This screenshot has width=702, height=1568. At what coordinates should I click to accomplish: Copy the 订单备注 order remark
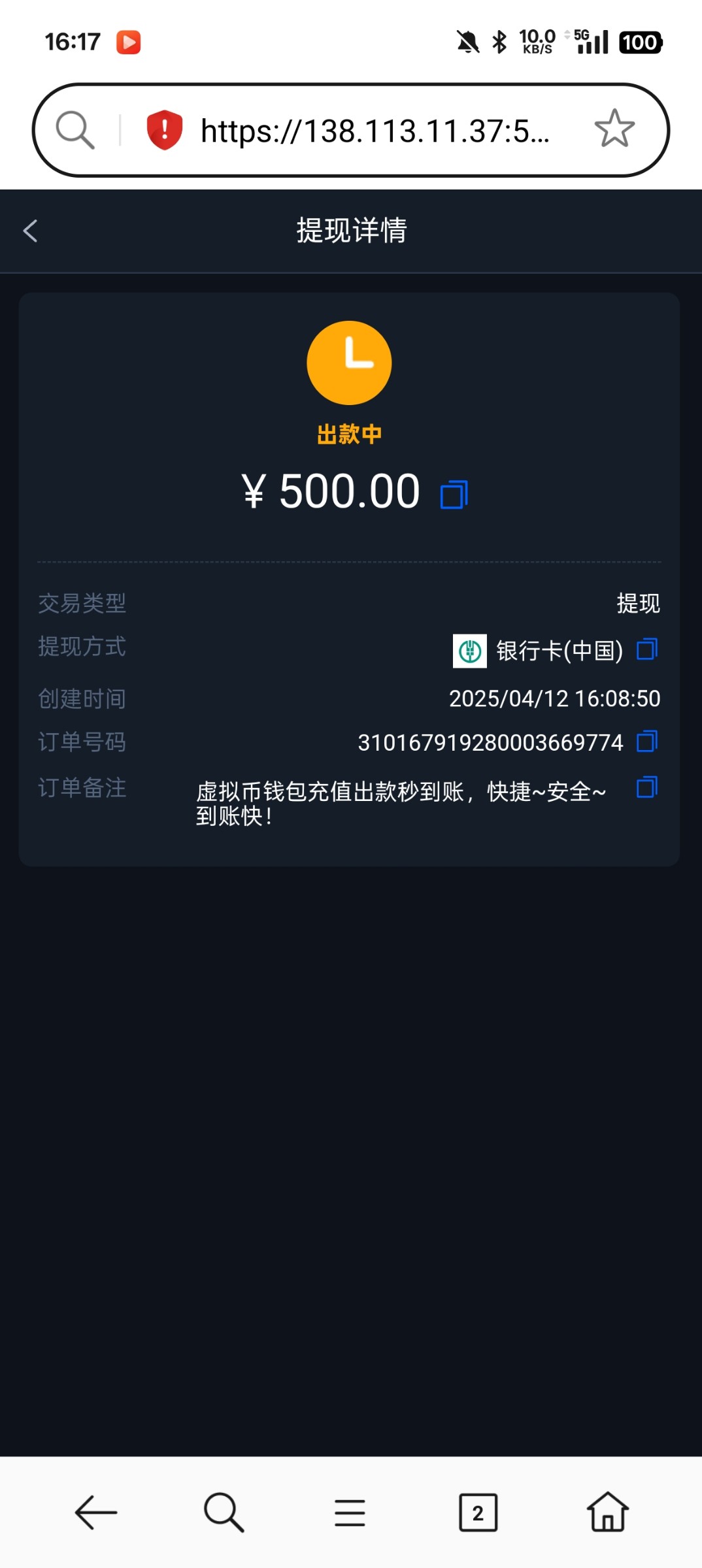point(646,787)
